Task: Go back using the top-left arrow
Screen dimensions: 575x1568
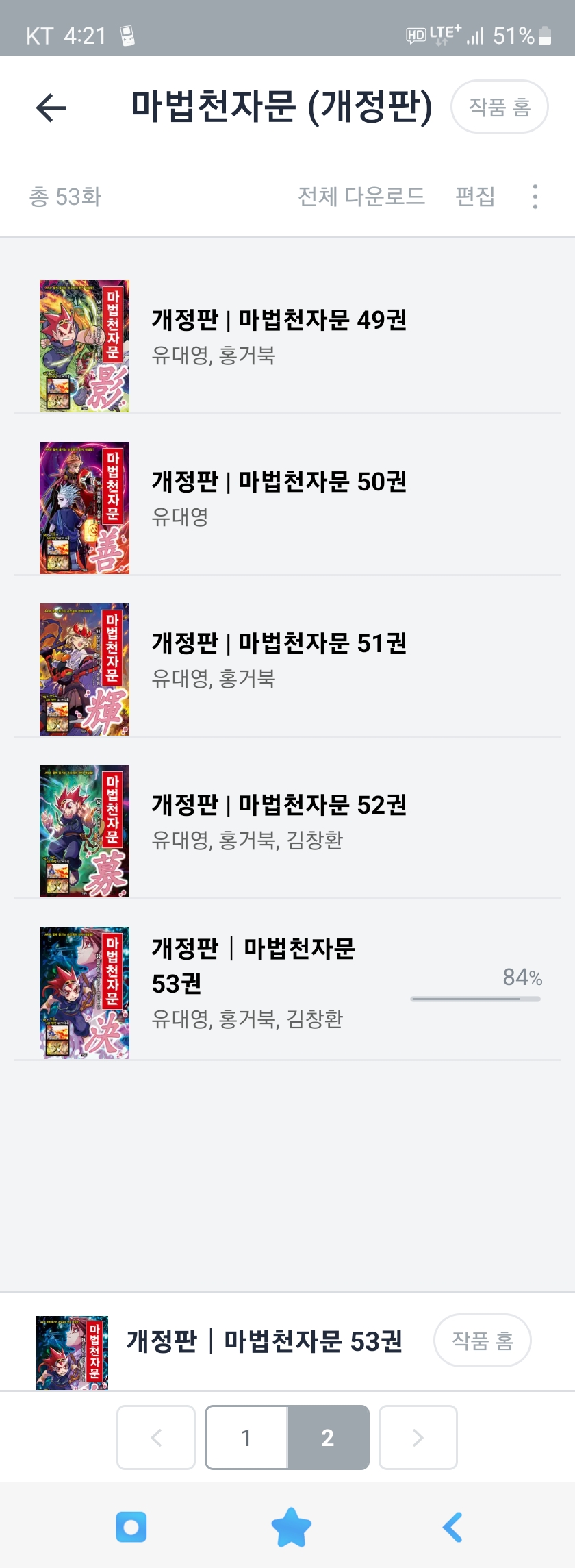Action: [x=51, y=108]
